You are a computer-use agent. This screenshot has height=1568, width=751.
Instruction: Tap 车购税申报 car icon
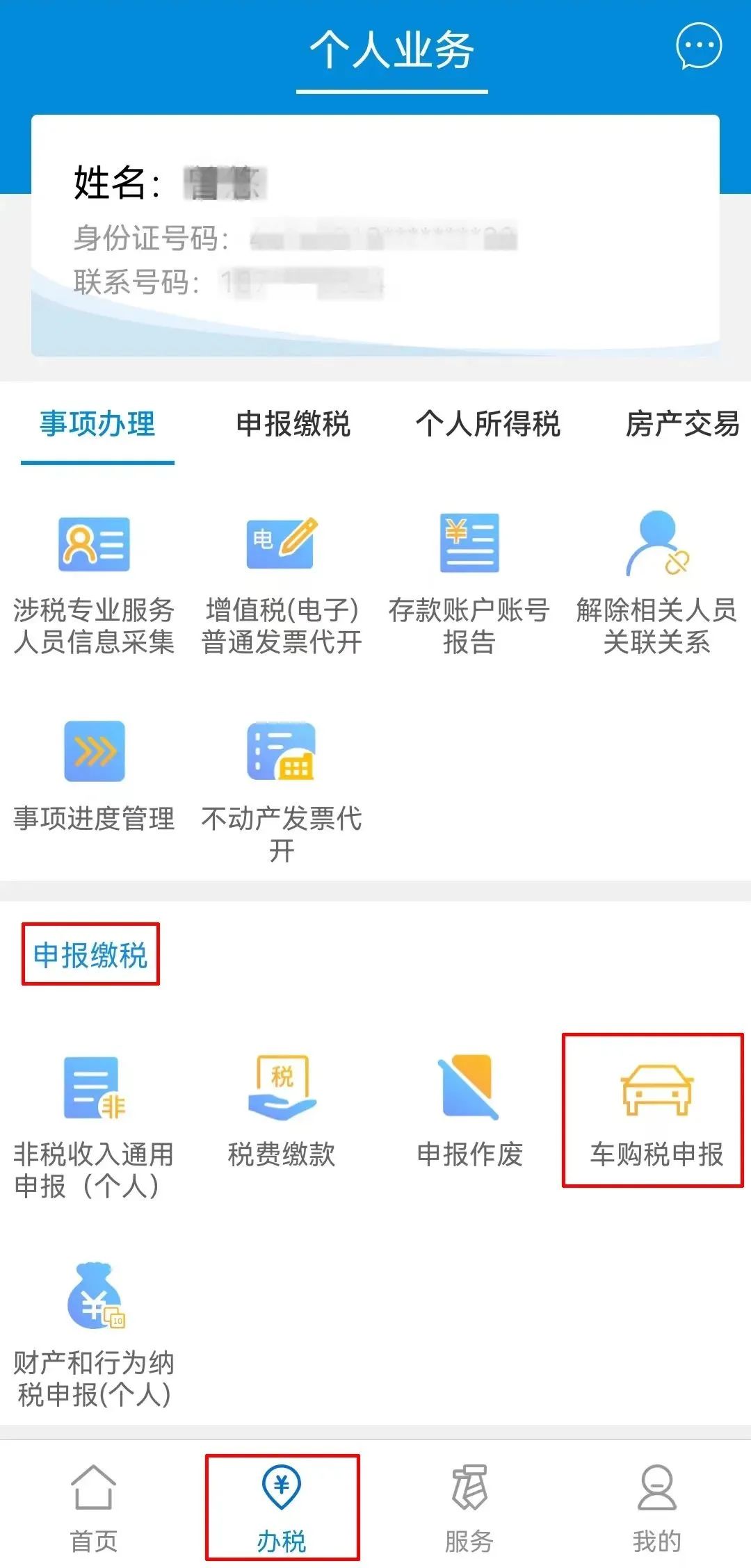(x=657, y=1090)
